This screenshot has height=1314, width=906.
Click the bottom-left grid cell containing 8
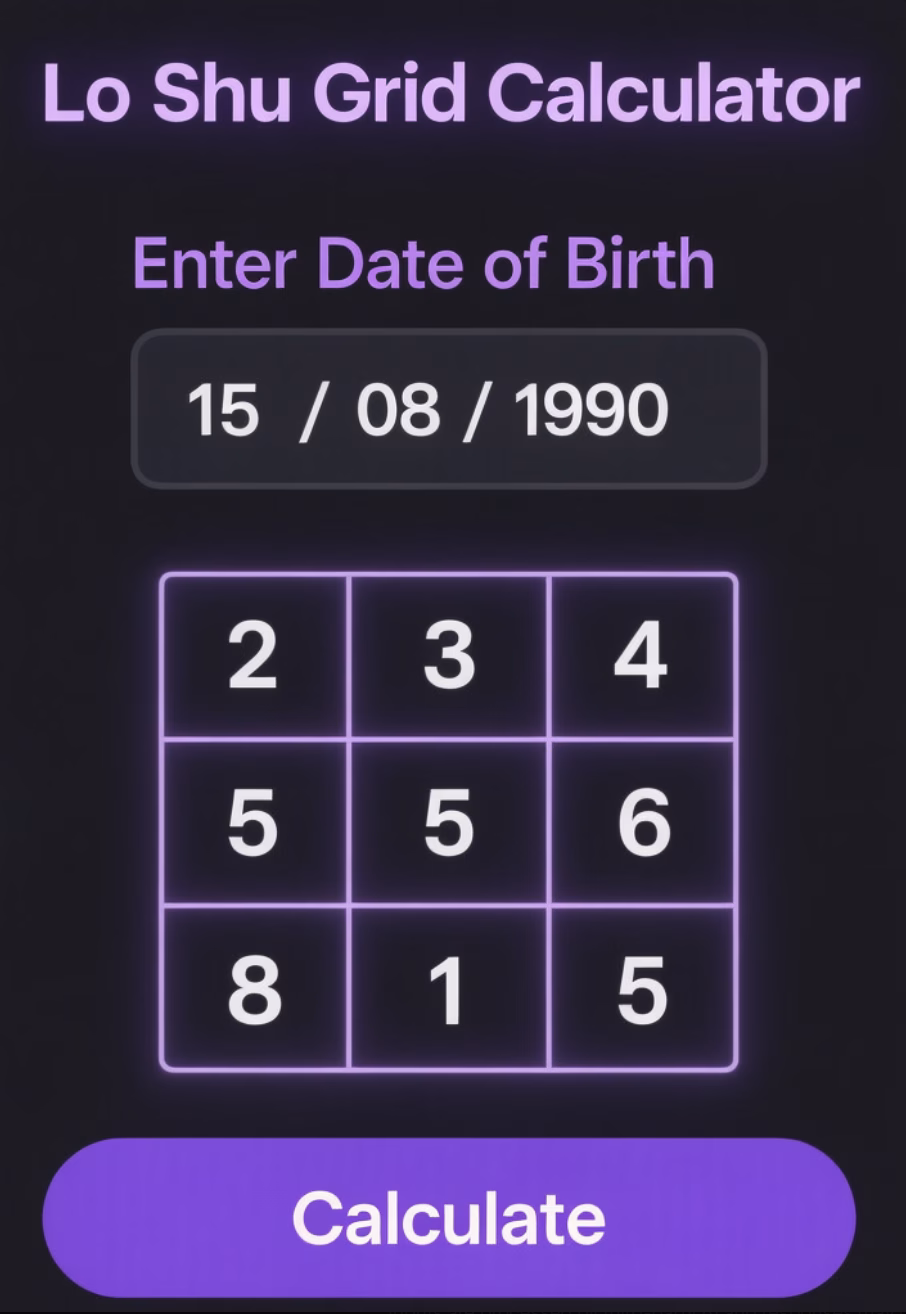pyautogui.click(x=255, y=988)
